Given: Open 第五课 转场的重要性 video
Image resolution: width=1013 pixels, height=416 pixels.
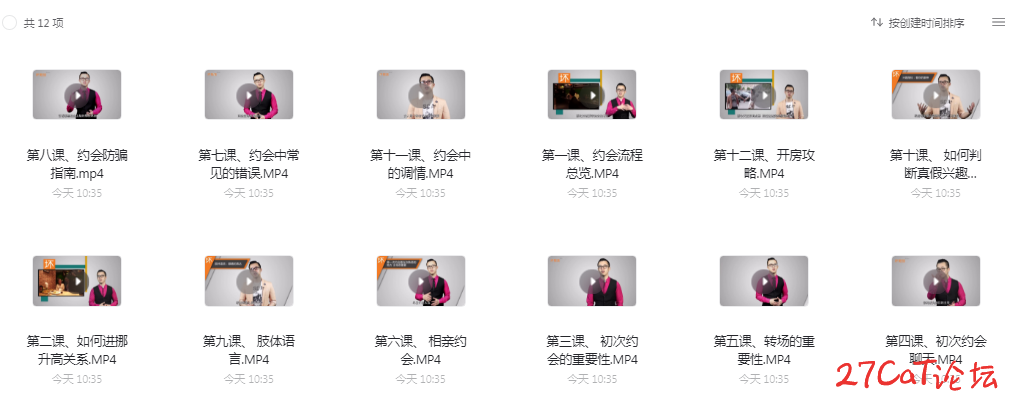Looking at the screenshot, I should click(764, 281).
